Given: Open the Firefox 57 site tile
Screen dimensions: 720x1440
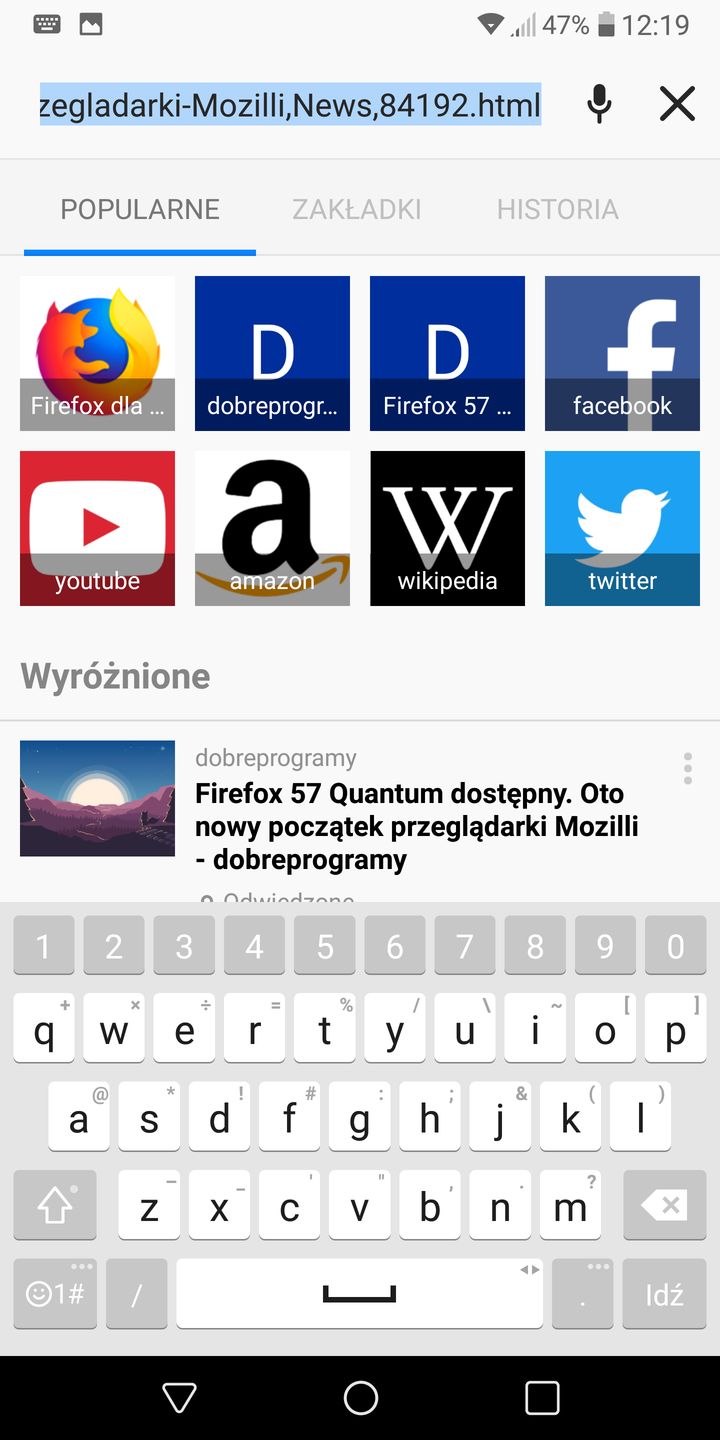Looking at the screenshot, I should click(447, 353).
